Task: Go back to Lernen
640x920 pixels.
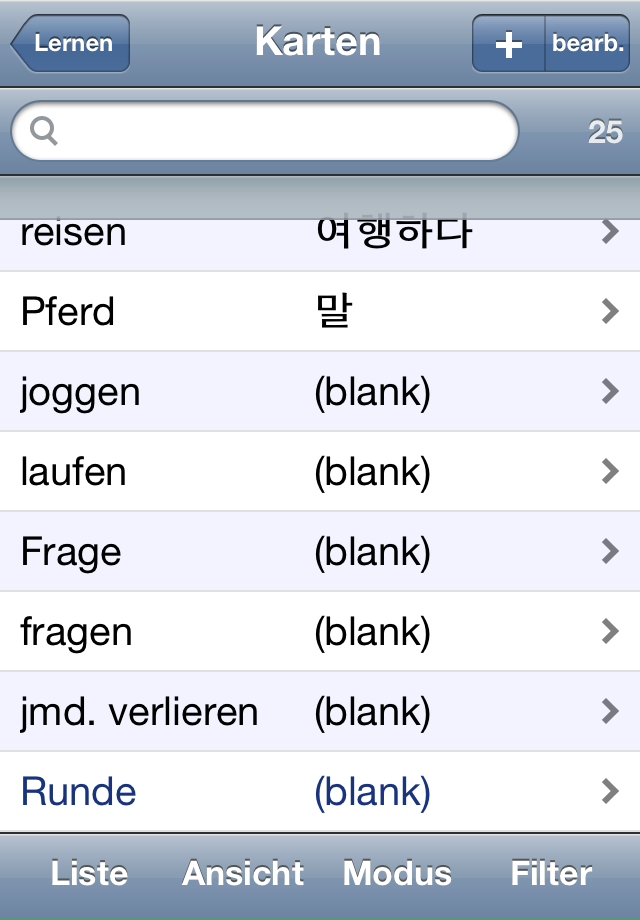Action: click(x=72, y=44)
